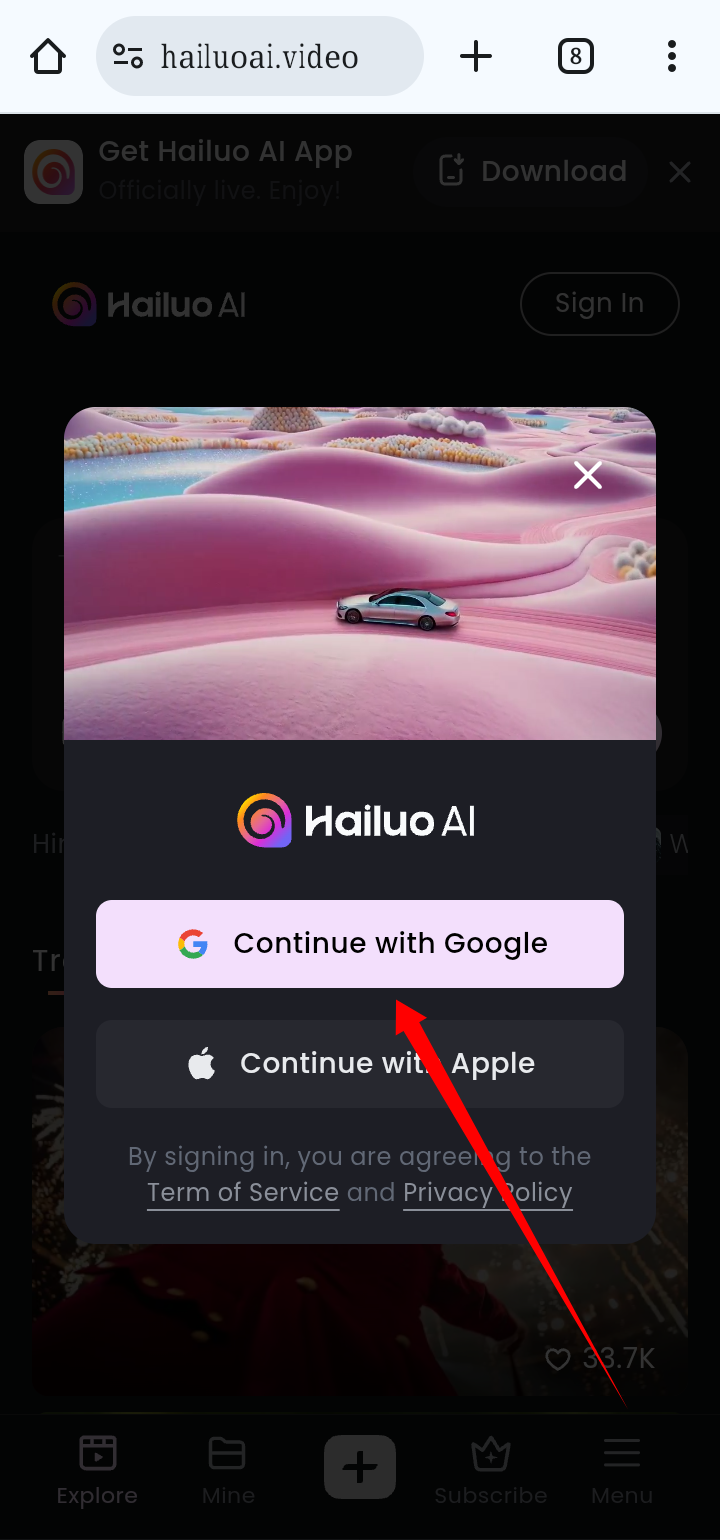Open the Privacy Policy link
Screen dimensions: 720x1540
(487, 1193)
